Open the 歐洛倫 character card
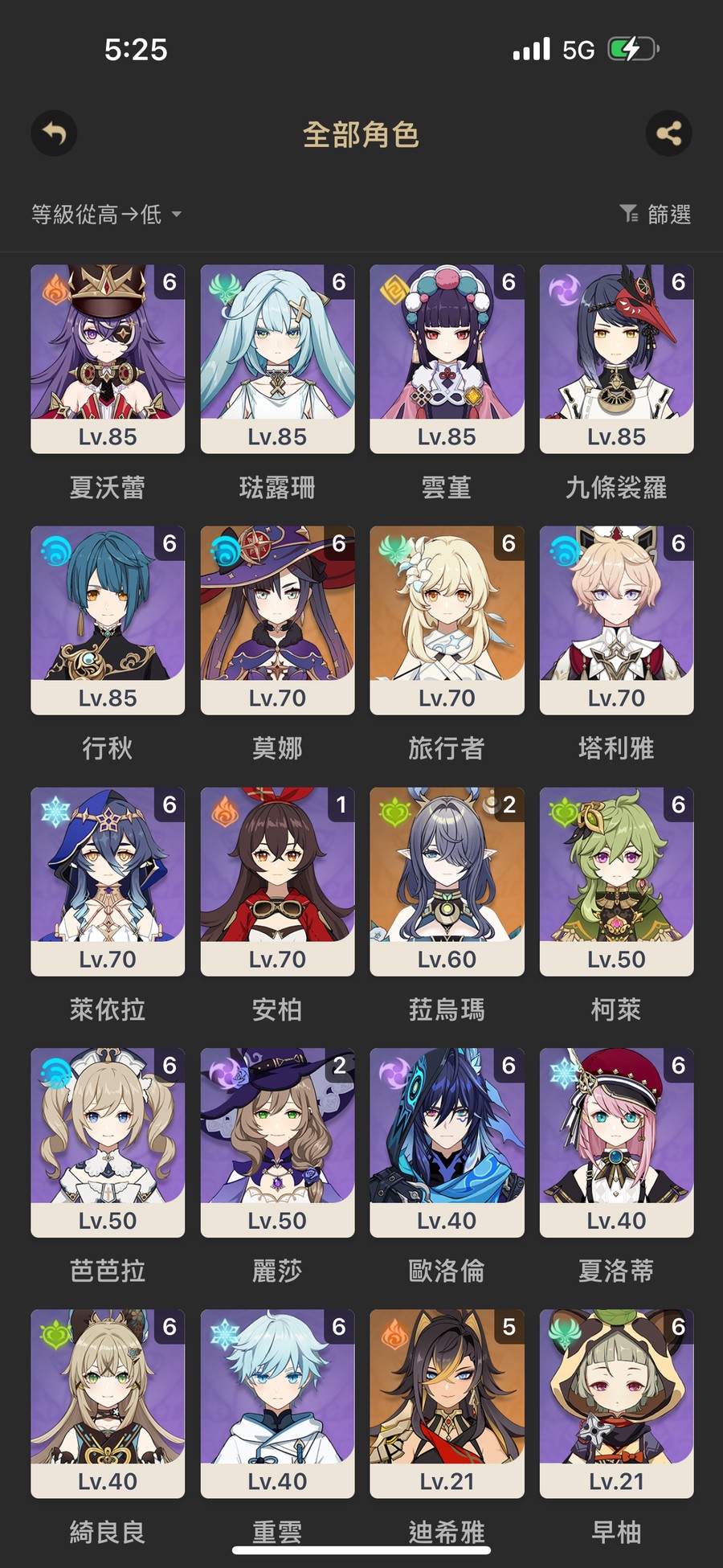This screenshot has height=1568, width=723. pos(447,1142)
